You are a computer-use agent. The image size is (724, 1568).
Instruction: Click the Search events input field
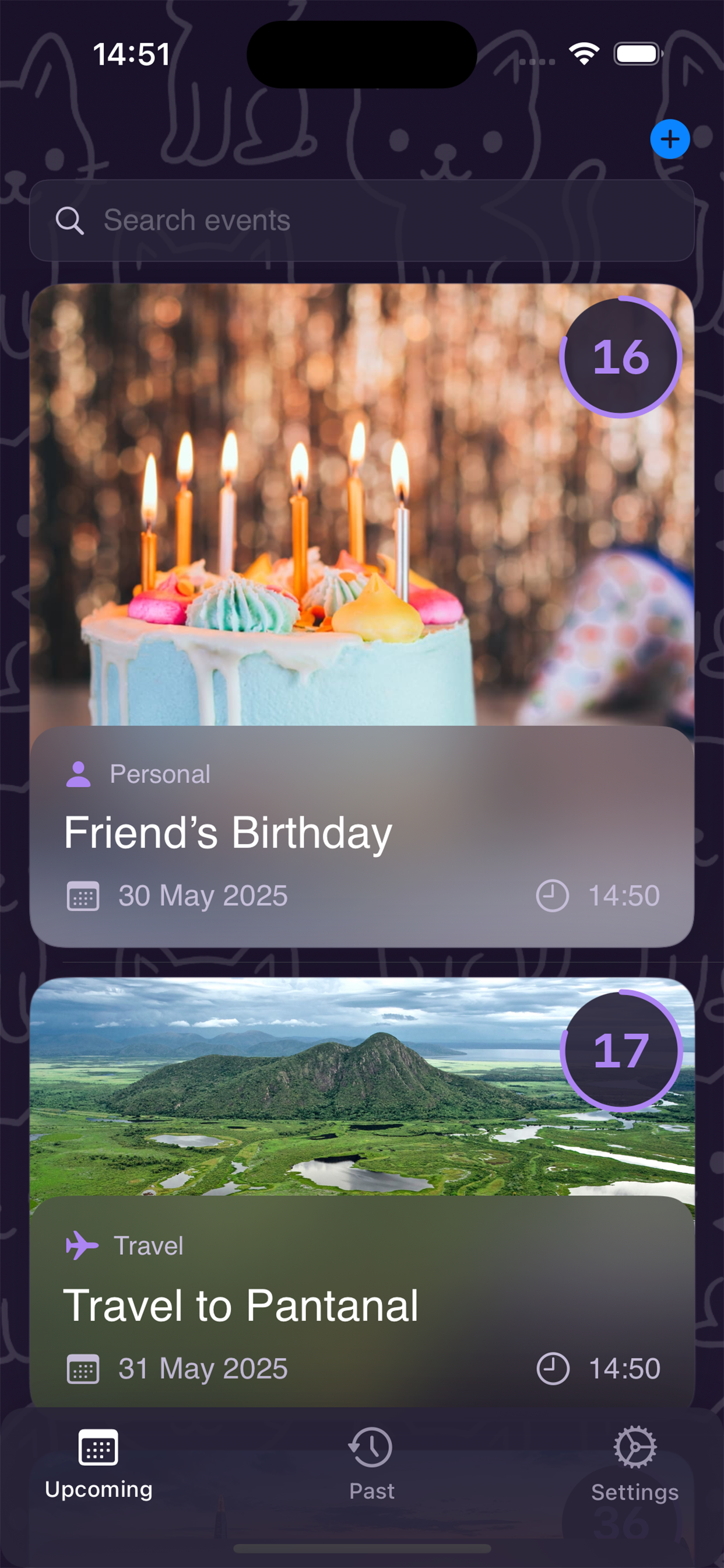click(362, 220)
